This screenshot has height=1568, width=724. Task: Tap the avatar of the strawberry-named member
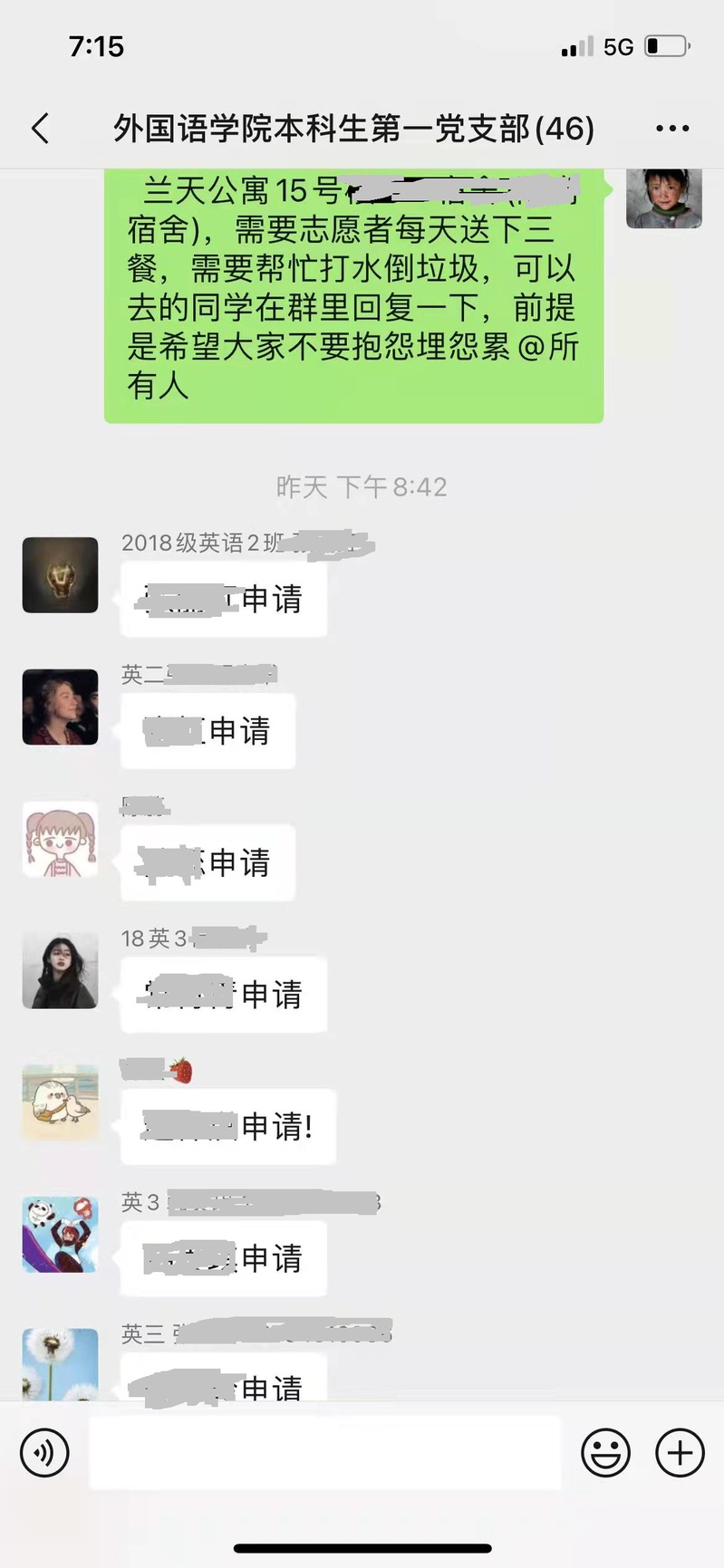[x=60, y=1102]
